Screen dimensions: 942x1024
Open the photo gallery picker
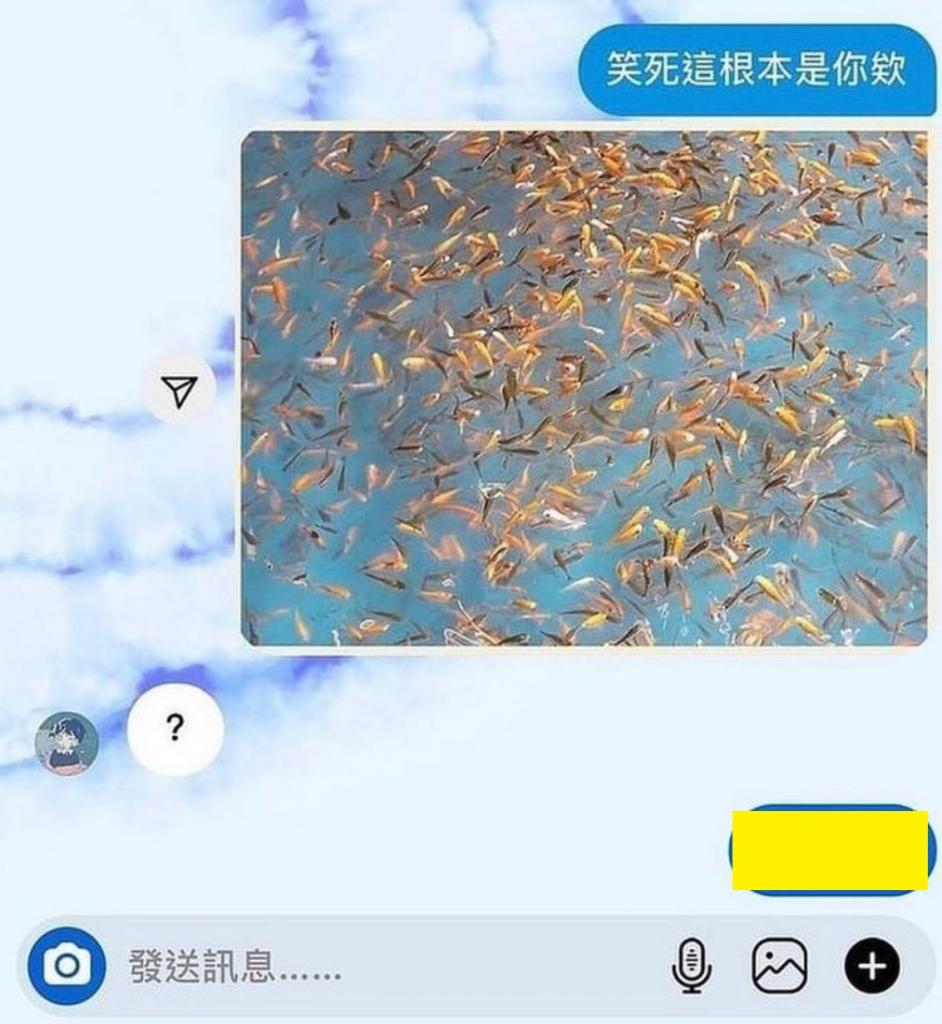click(779, 967)
